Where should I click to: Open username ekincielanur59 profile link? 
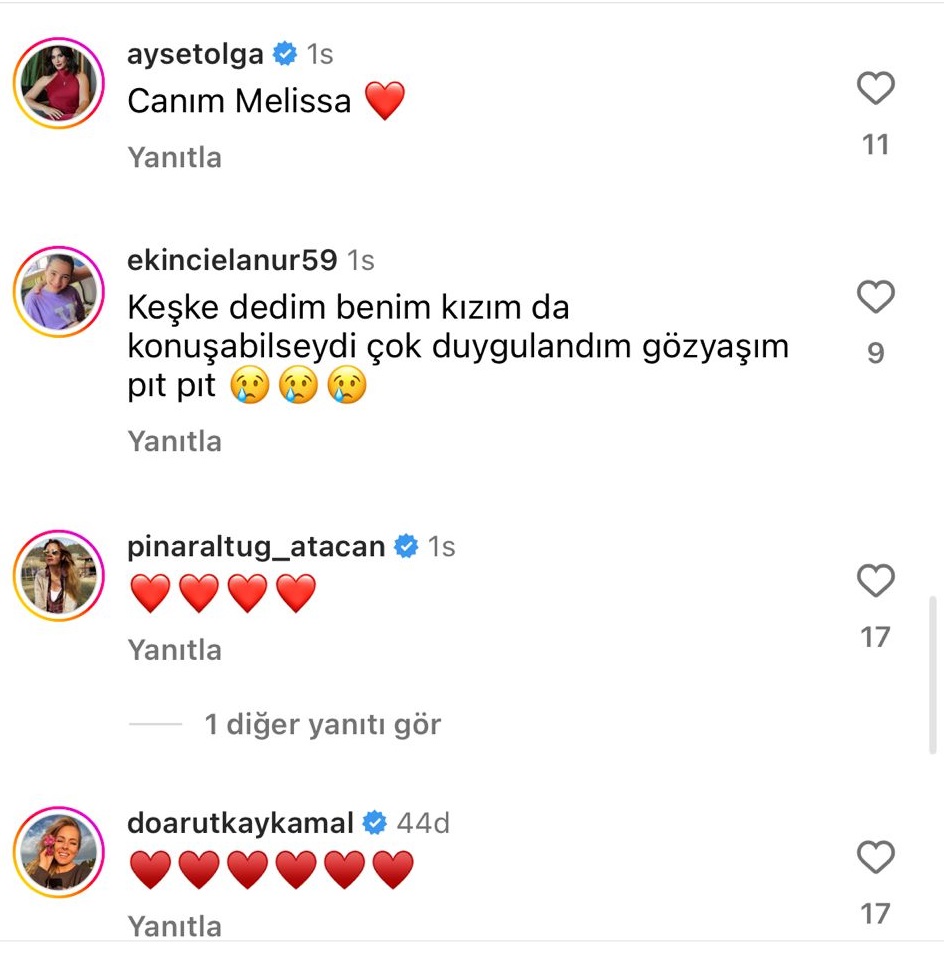[232, 261]
